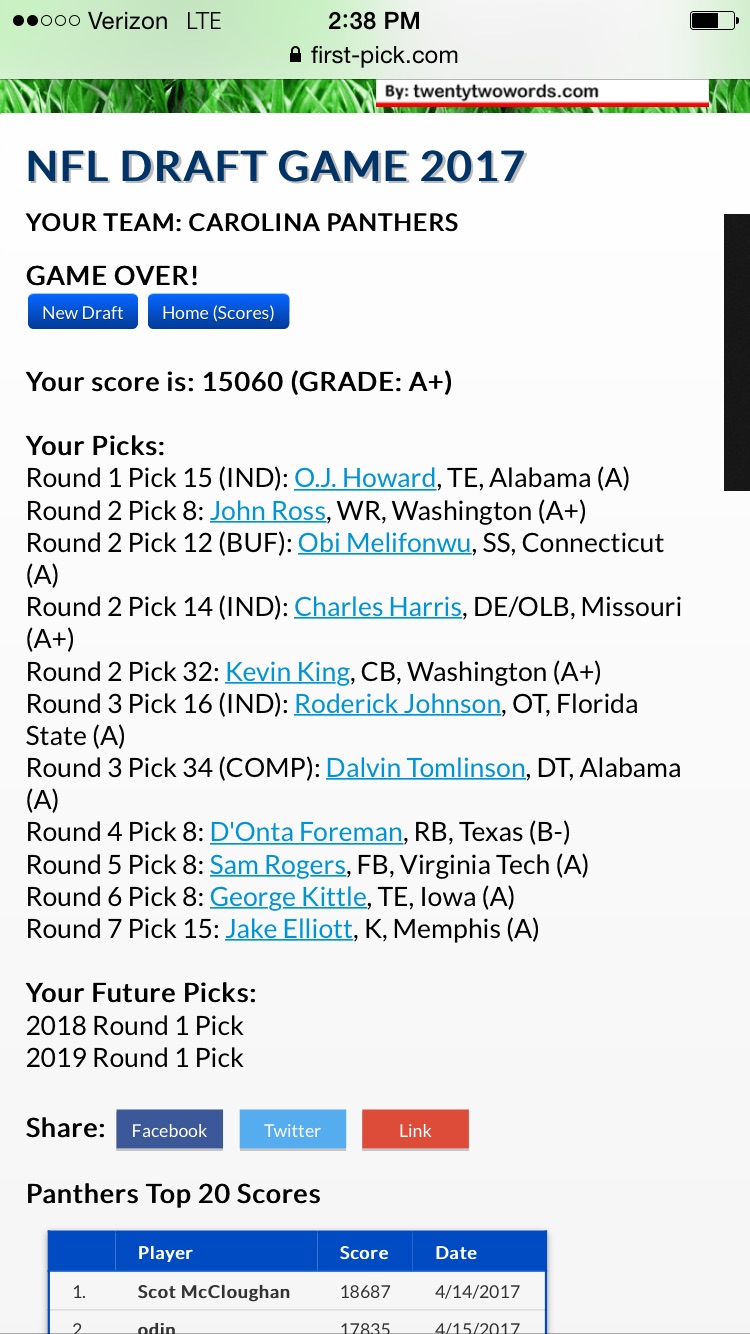View D'Onta Foreman details
The image size is (750, 1334).
306,832
